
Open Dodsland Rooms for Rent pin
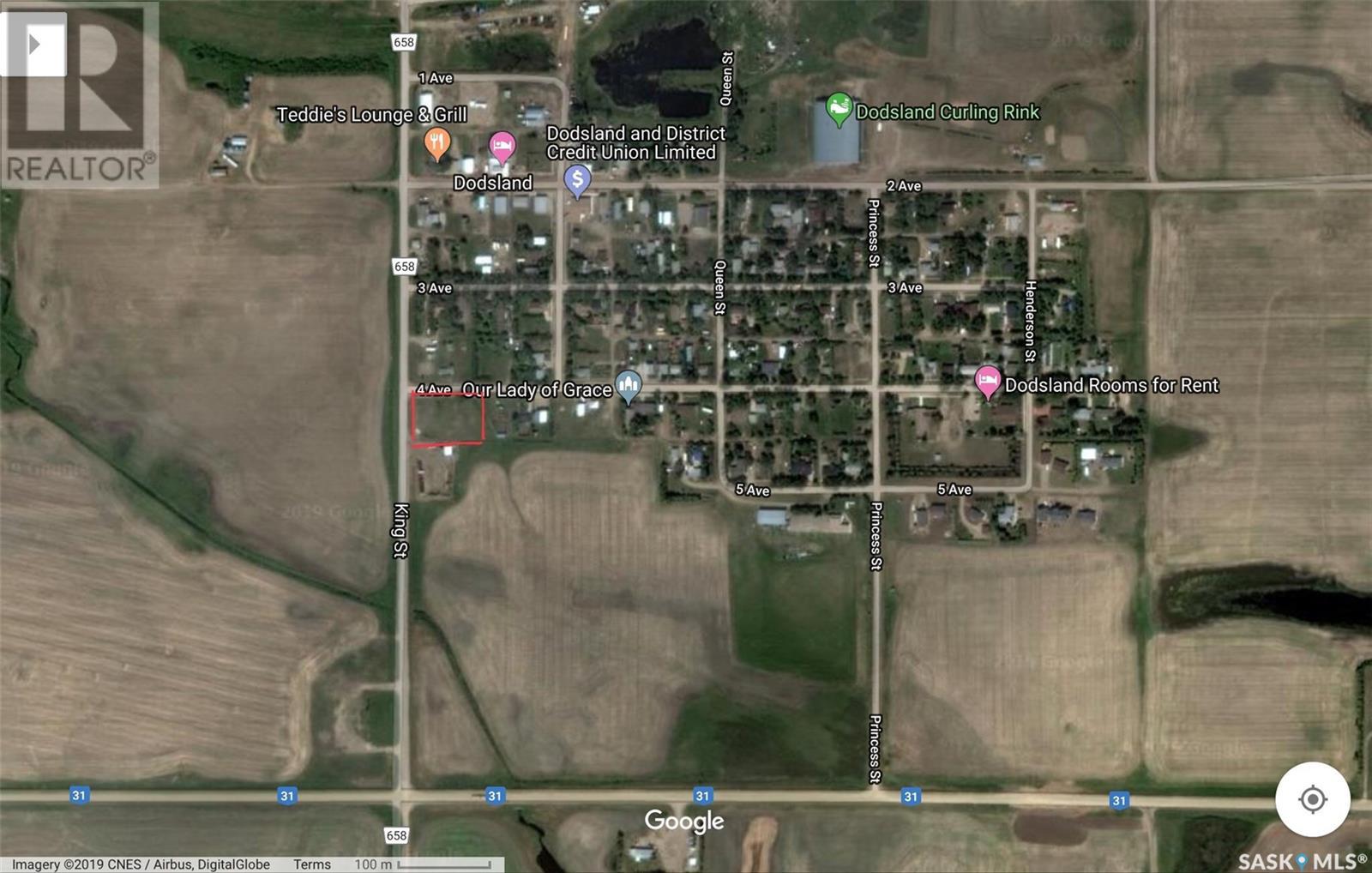pyautogui.click(x=988, y=381)
